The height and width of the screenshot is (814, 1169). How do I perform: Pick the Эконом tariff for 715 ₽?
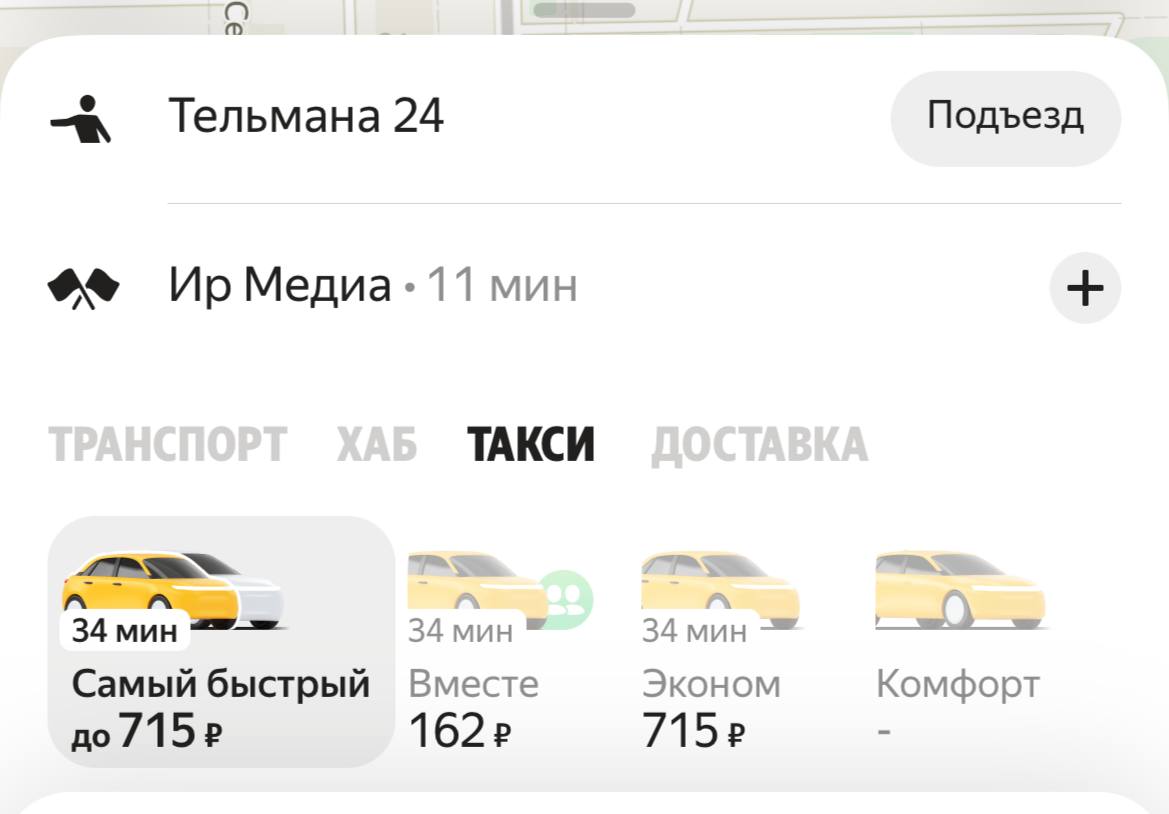(720, 650)
